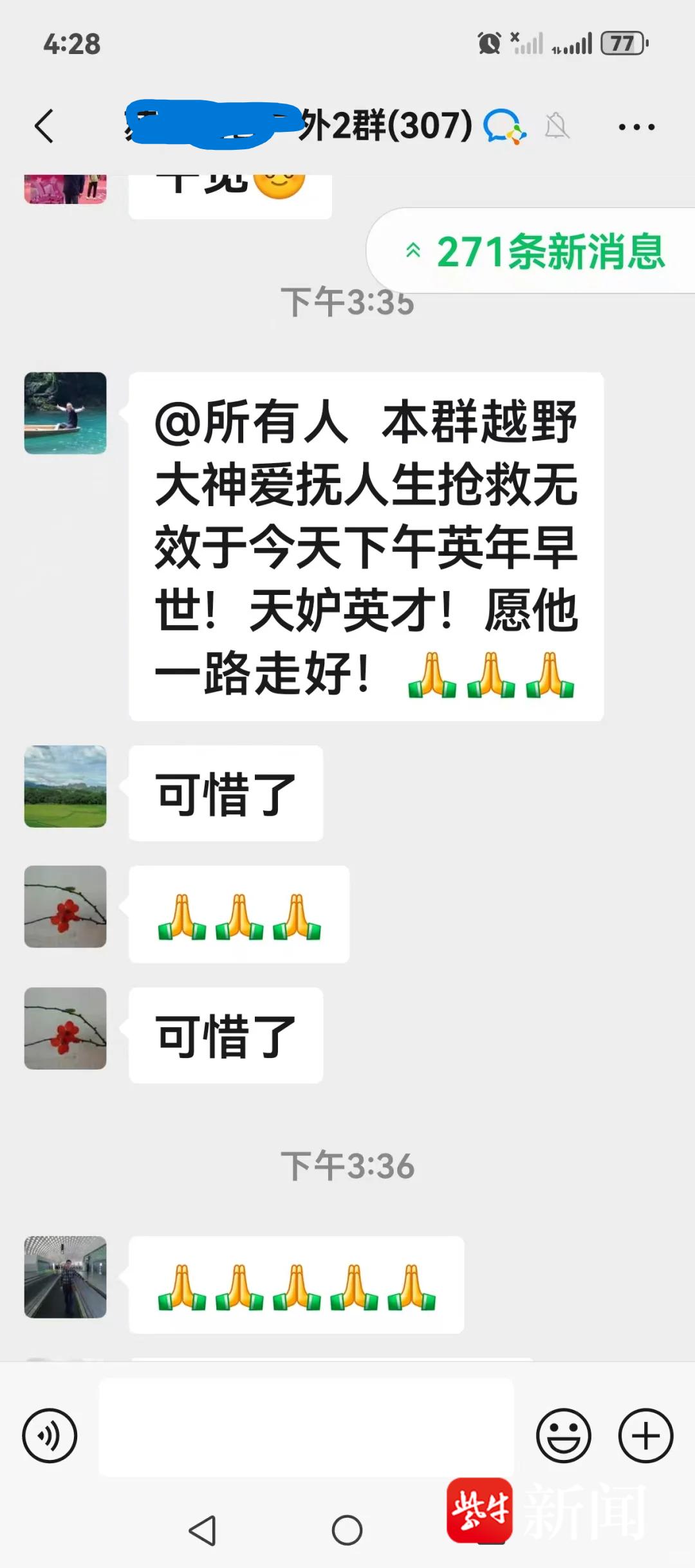This screenshot has width=695, height=1568.
Task: View the airport walkway avatar profile
Action: click(x=66, y=1277)
